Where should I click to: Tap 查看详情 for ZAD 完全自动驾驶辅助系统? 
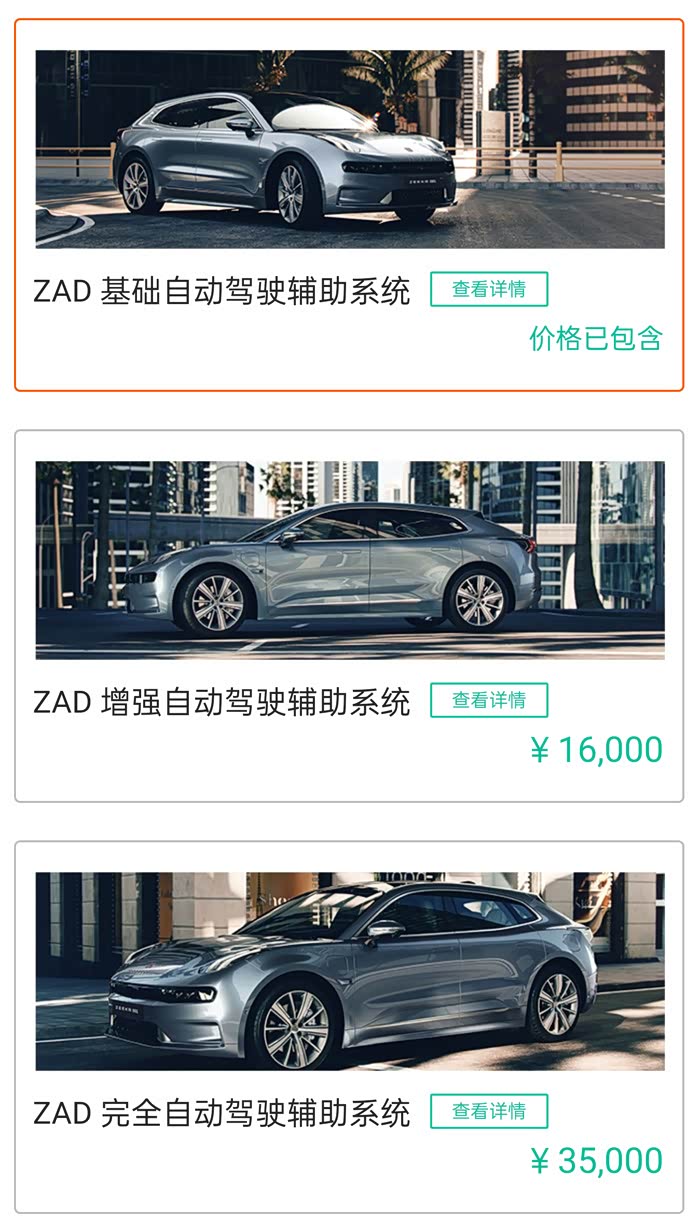(489, 1111)
